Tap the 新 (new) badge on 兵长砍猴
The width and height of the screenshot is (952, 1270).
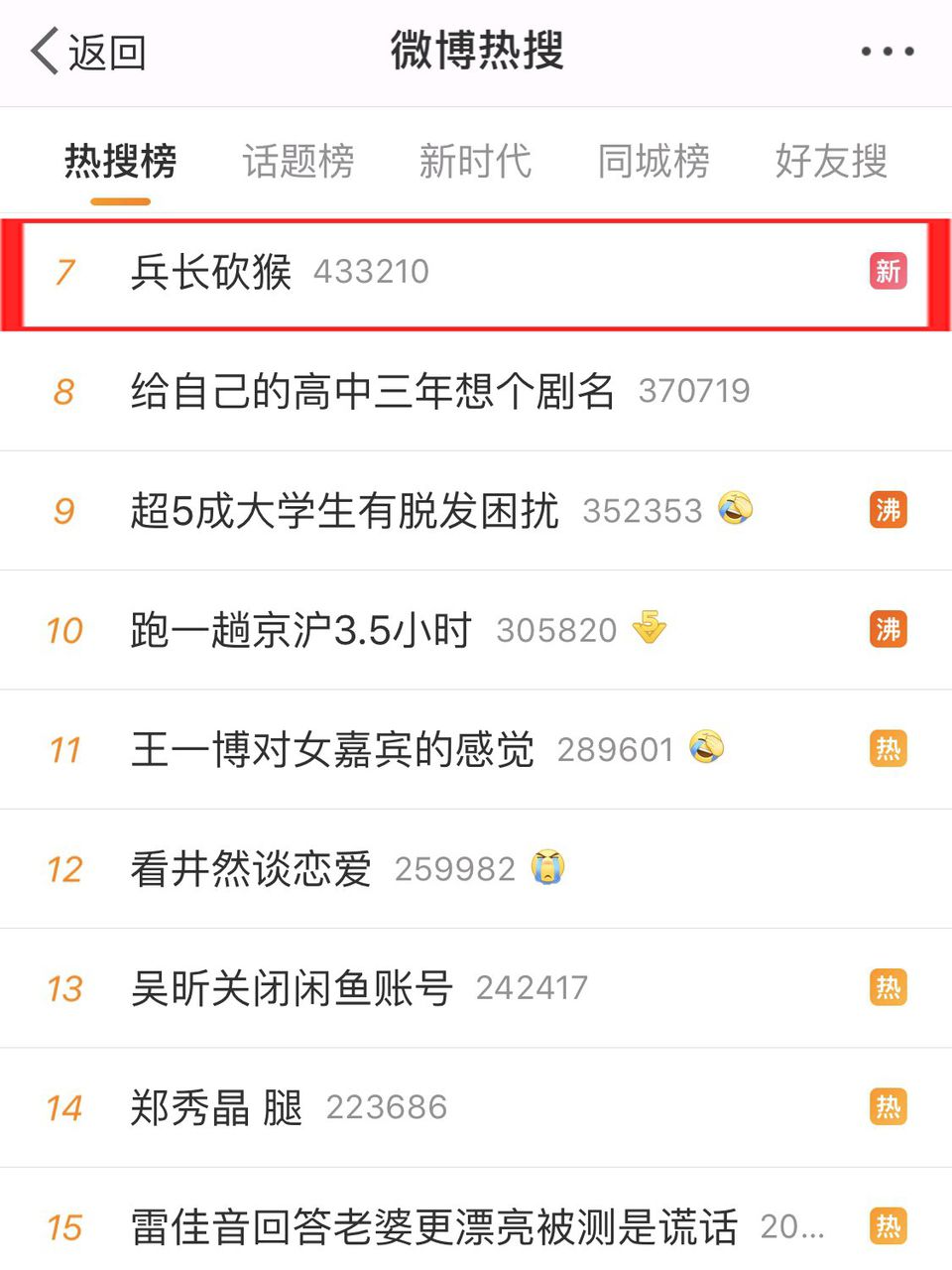888,271
